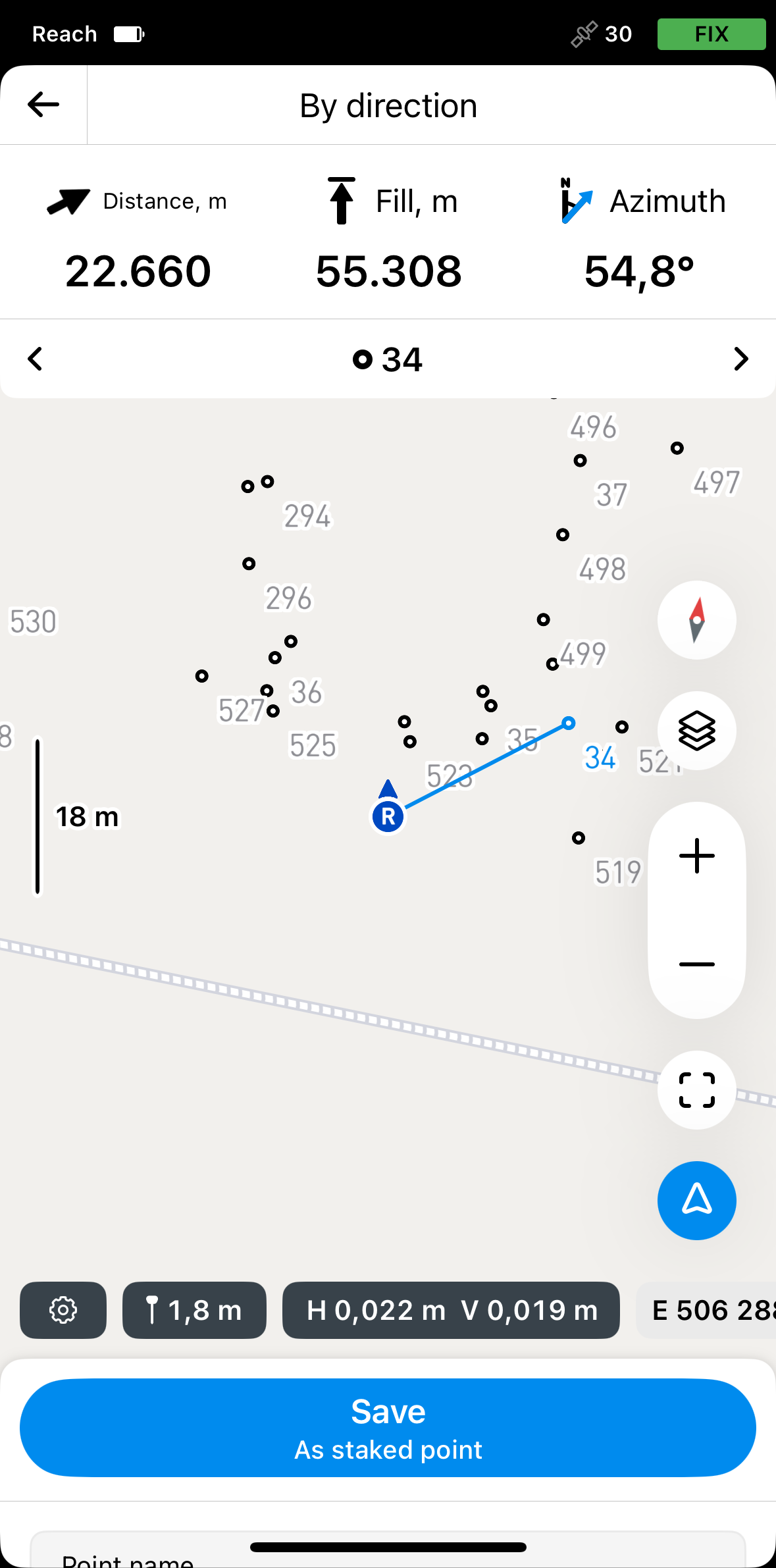Viewport: 776px width, 1568px height.
Task: Tap the FIX status indicator
Action: coord(711,34)
